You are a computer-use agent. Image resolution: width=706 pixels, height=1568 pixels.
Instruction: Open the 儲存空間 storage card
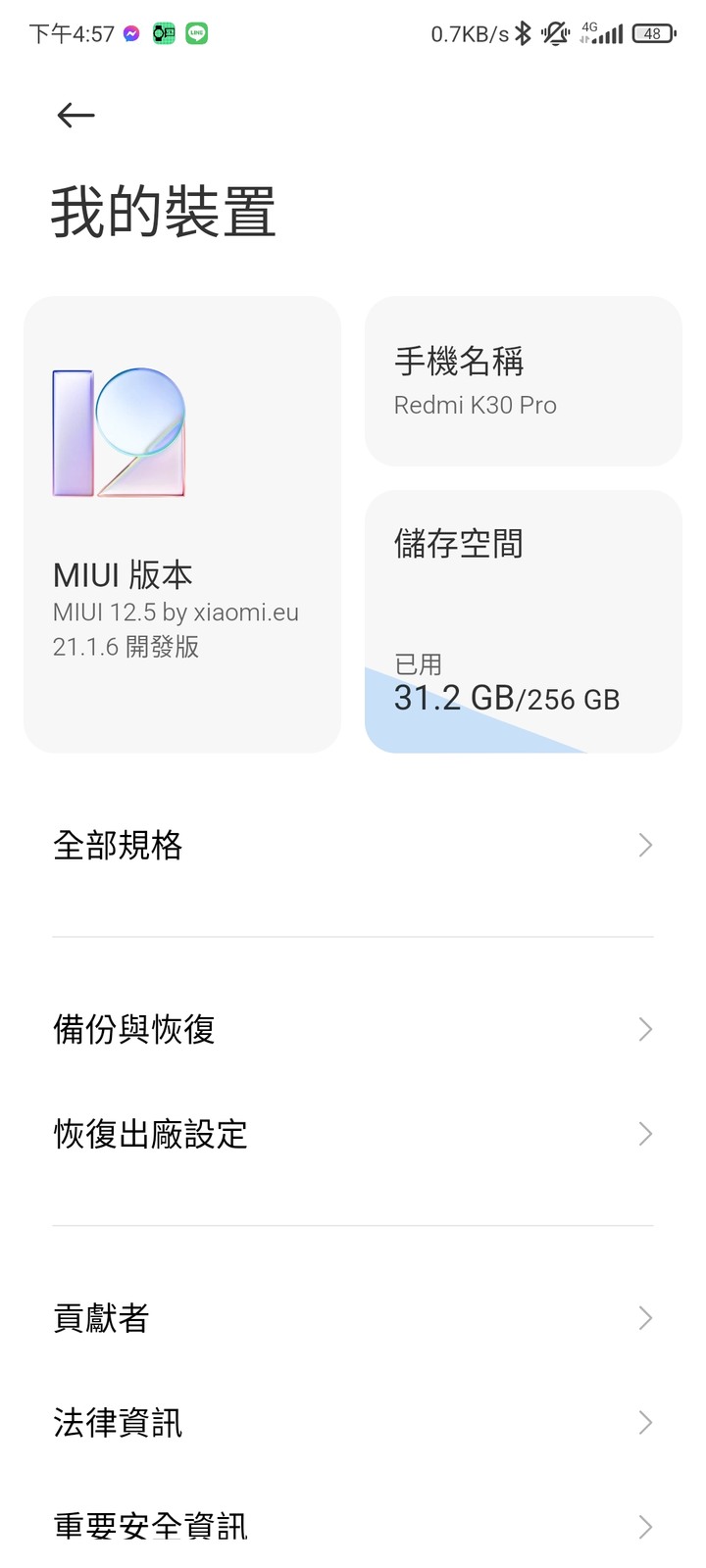(524, 621)
